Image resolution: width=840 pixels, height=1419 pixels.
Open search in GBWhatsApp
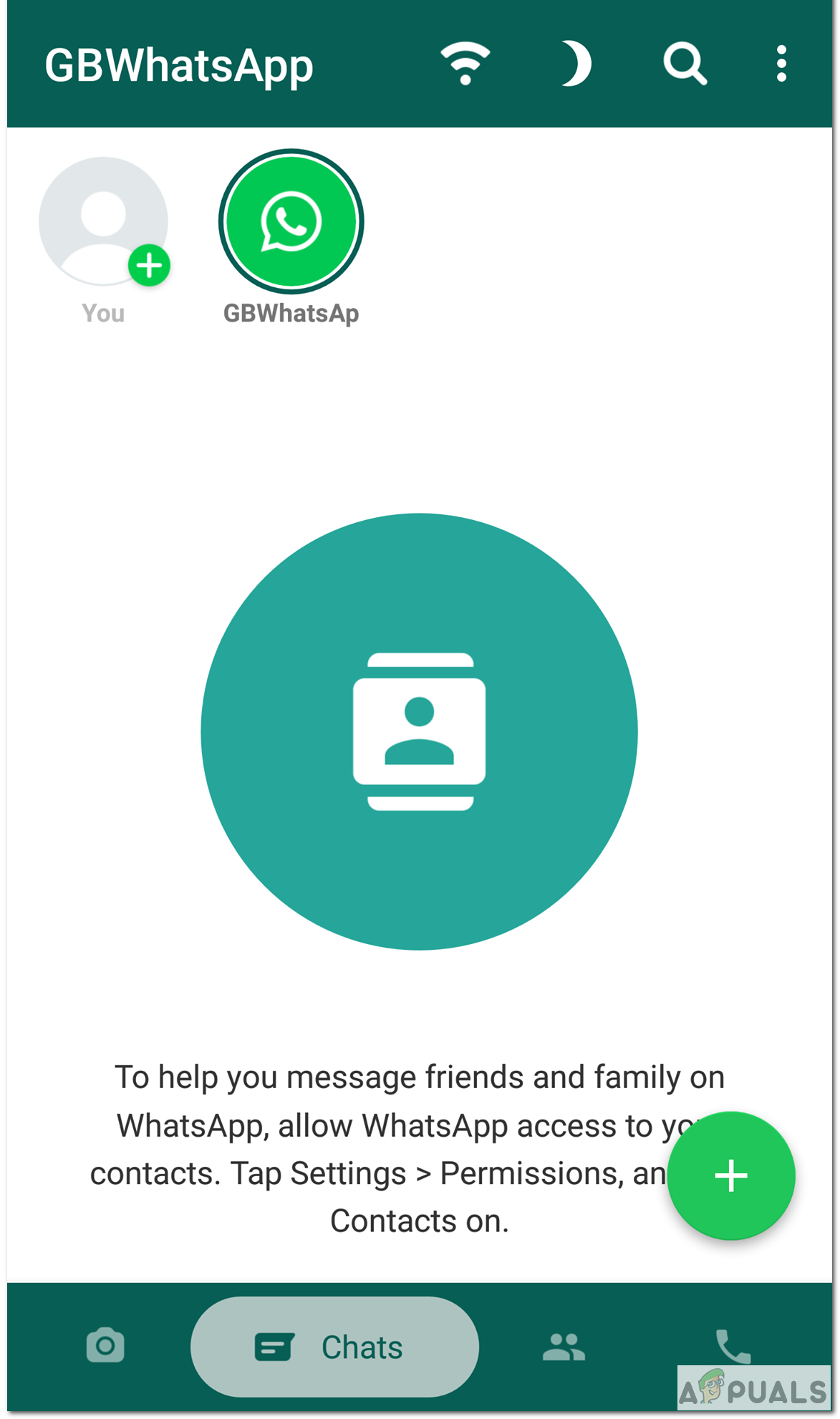tap(685, 64)
